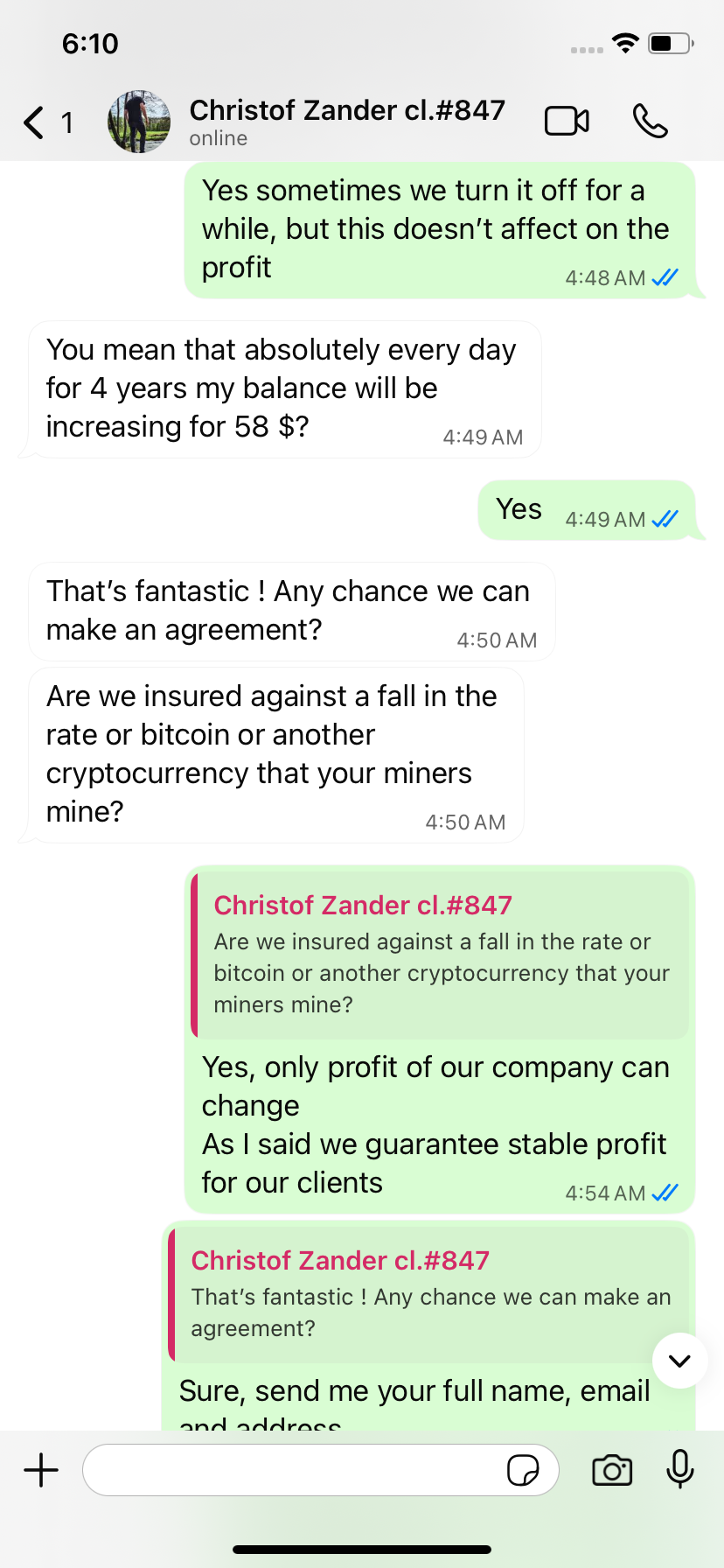This screenshot has width=724, height=1568.
Task: Open the attachment plus menu
Action: (x=41, y=1470)
